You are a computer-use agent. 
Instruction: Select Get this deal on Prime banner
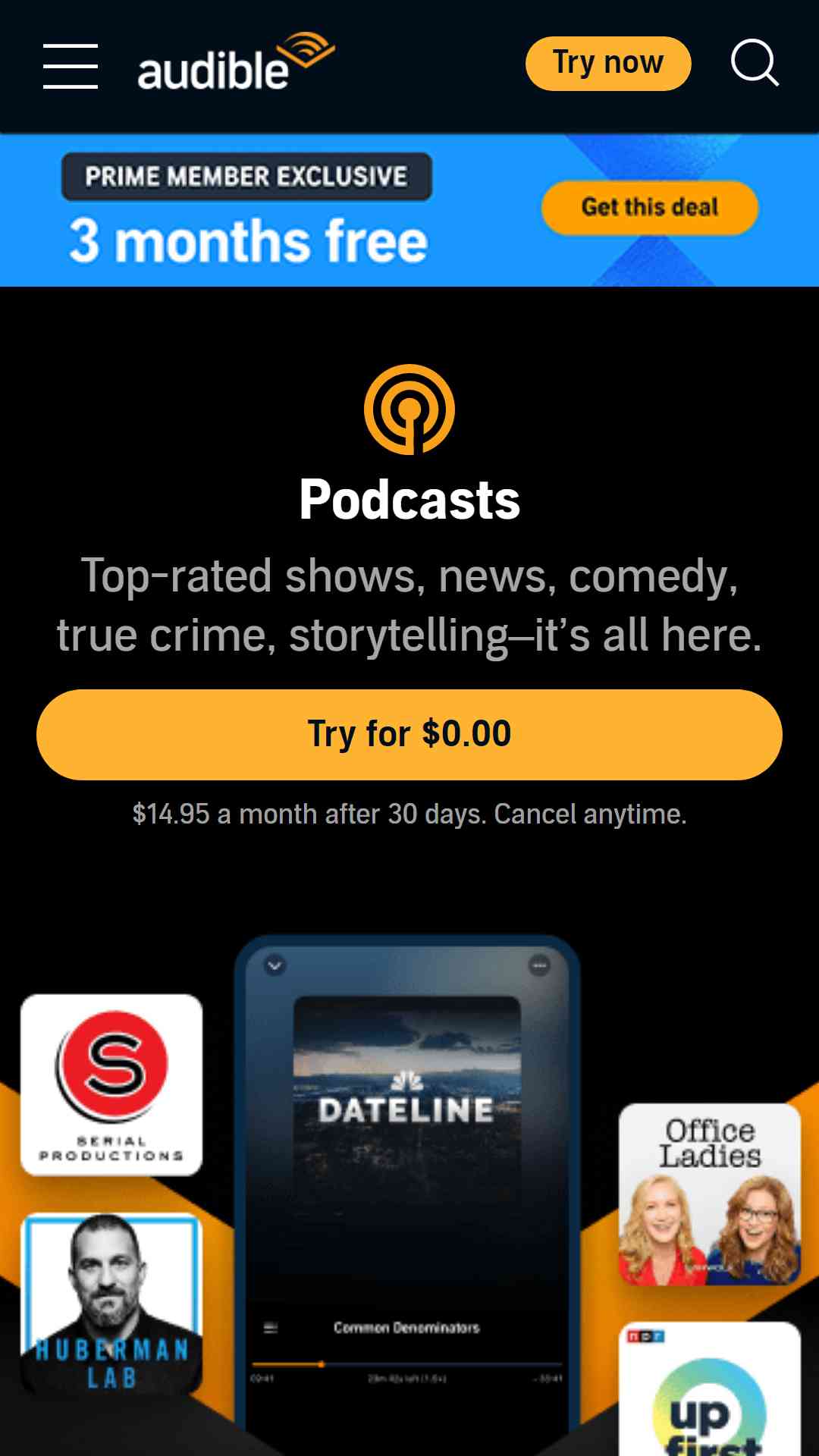pyautogui.click(x=650, y=207)
